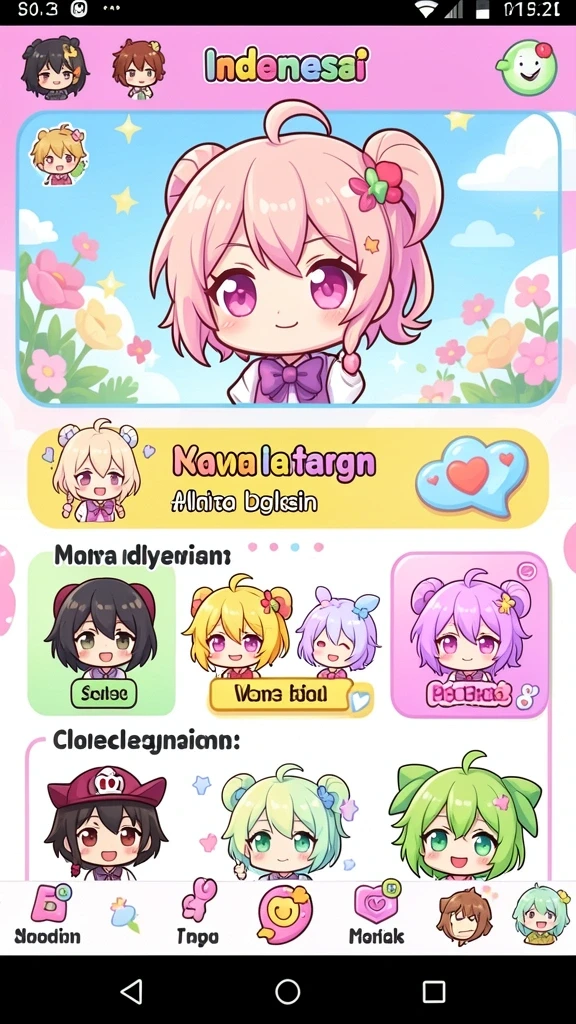Select the teal-haired character with the blue bow
This screenshot has width=576, height=1024.
[x=285, y=823]
